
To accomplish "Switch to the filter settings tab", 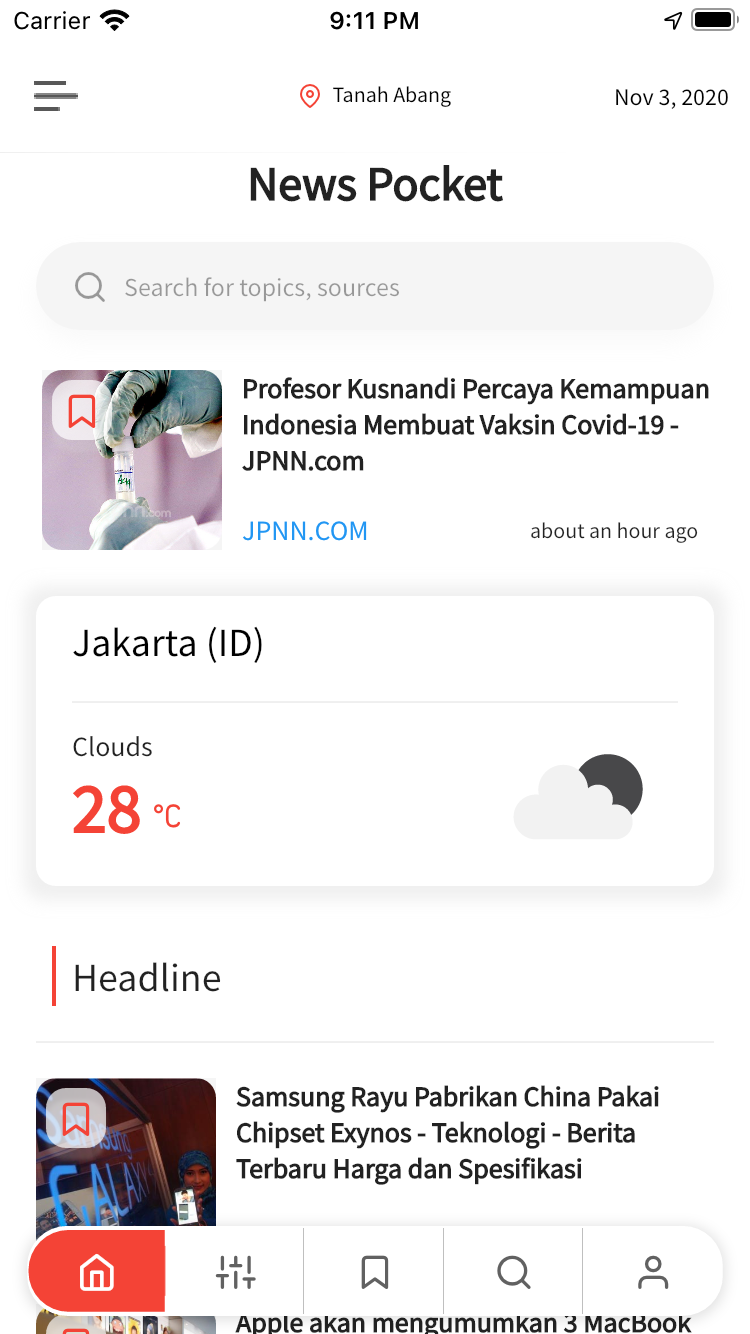I will coord(235,1271).
